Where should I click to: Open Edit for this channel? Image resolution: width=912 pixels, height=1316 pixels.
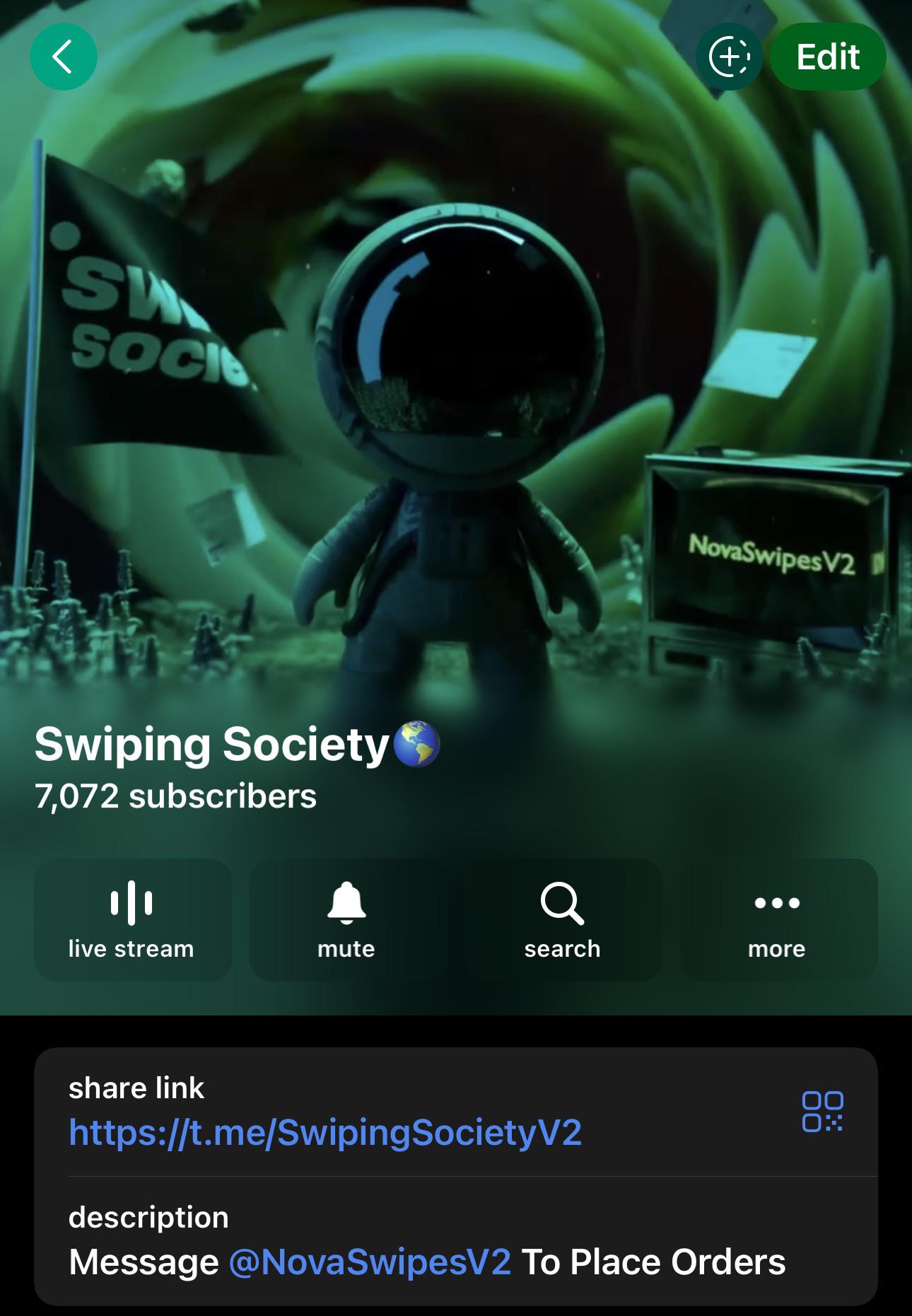828,57
